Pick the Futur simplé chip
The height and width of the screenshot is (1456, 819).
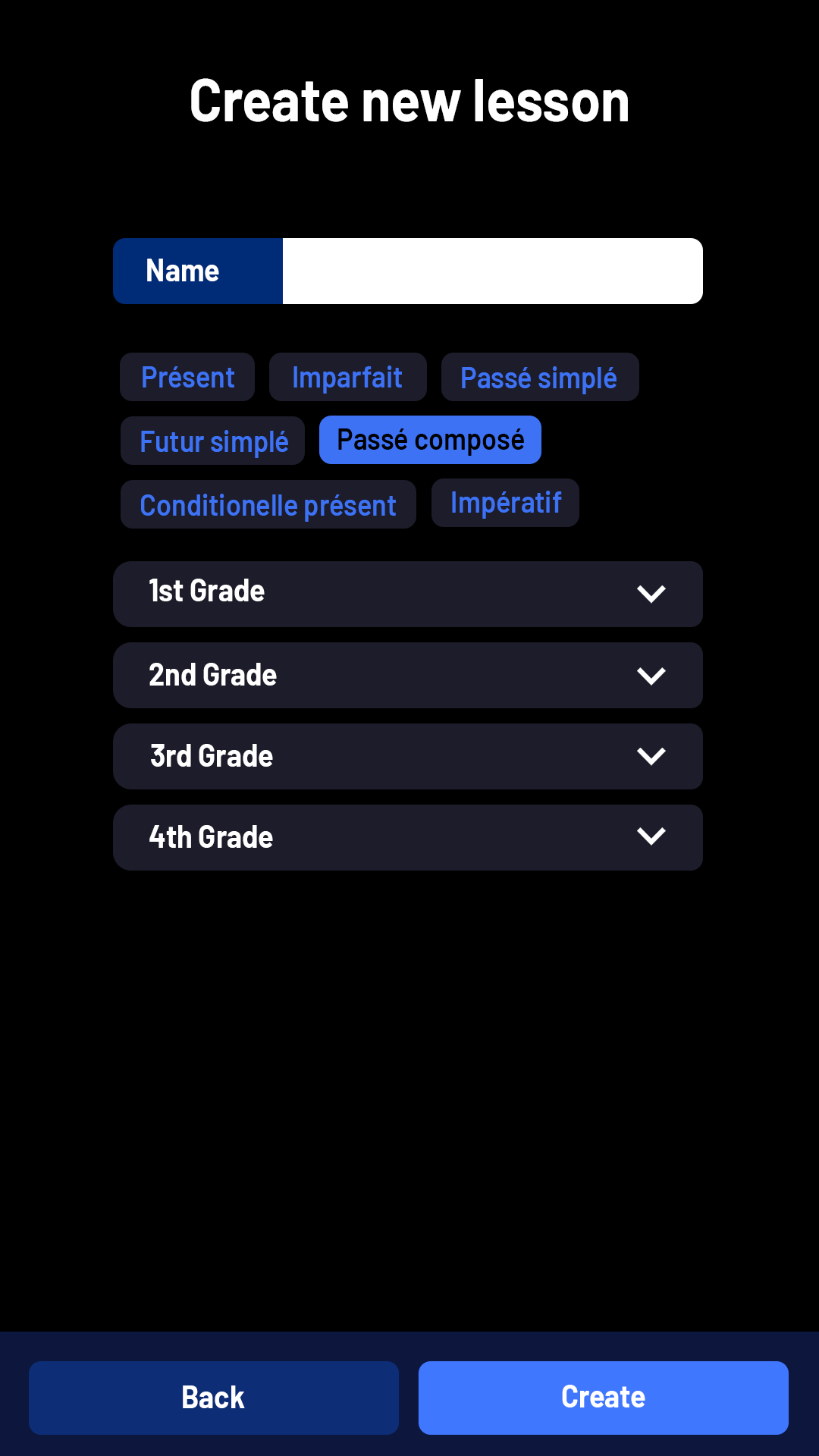(213, 441)
